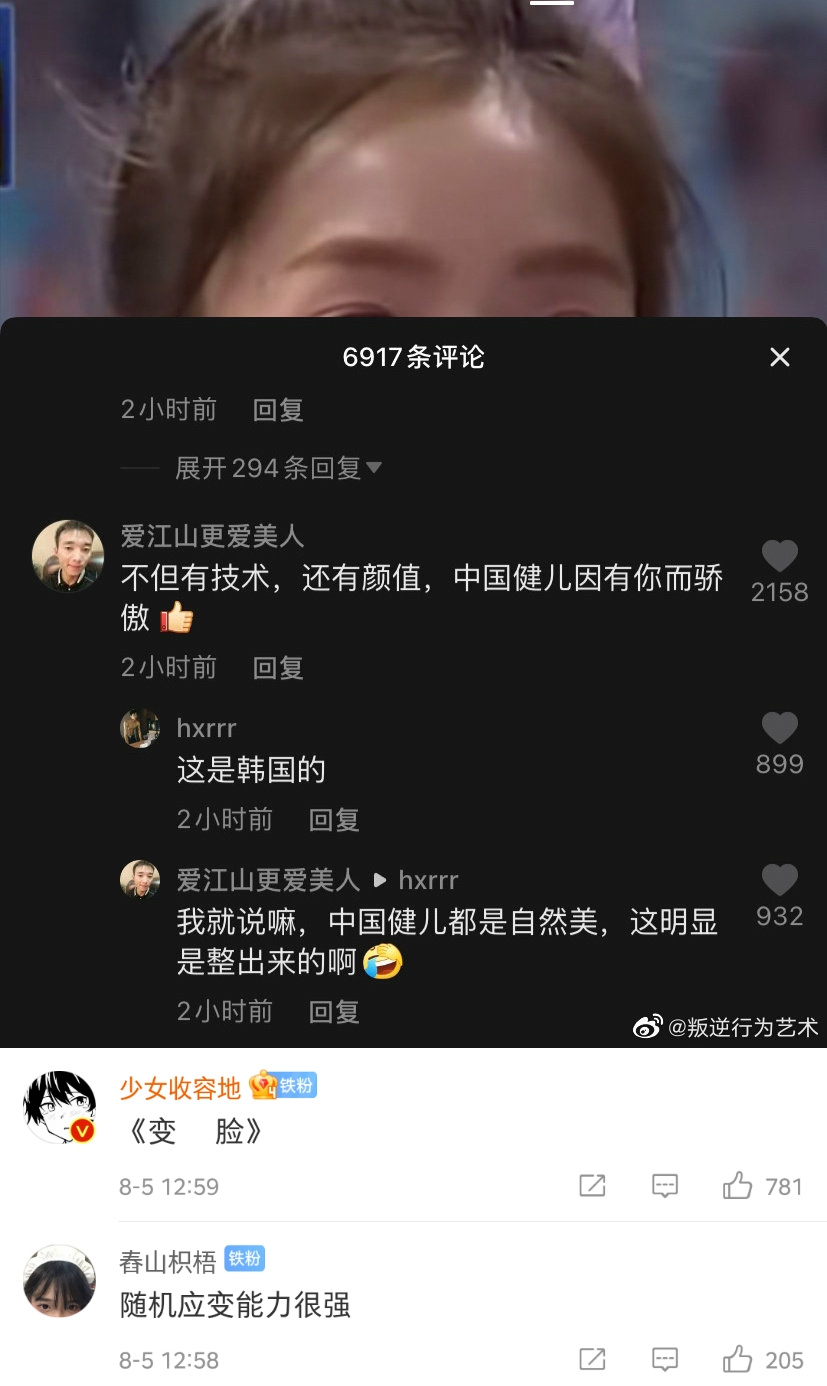Tap the username 少女收容地

coord(180,1087)
